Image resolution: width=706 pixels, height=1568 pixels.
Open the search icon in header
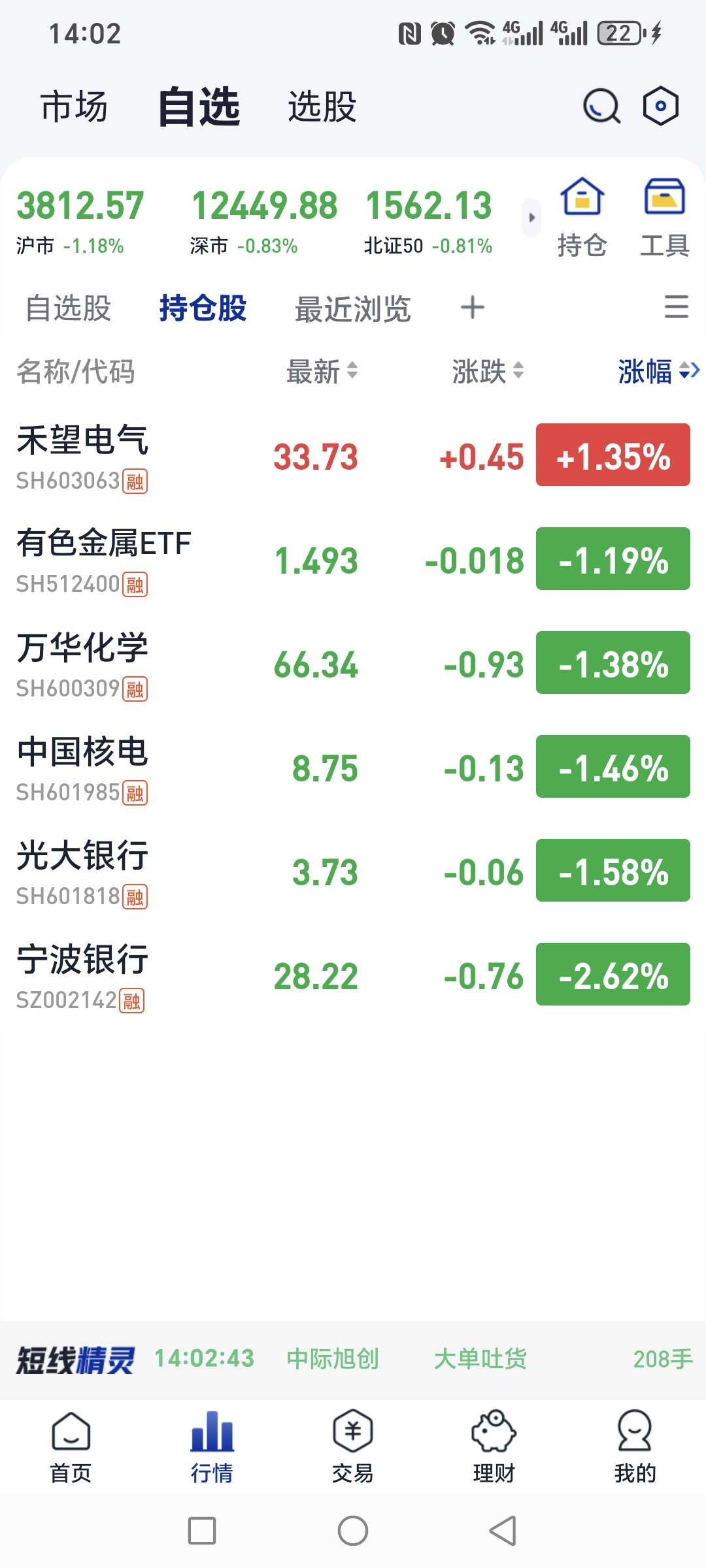click(601, 106)
